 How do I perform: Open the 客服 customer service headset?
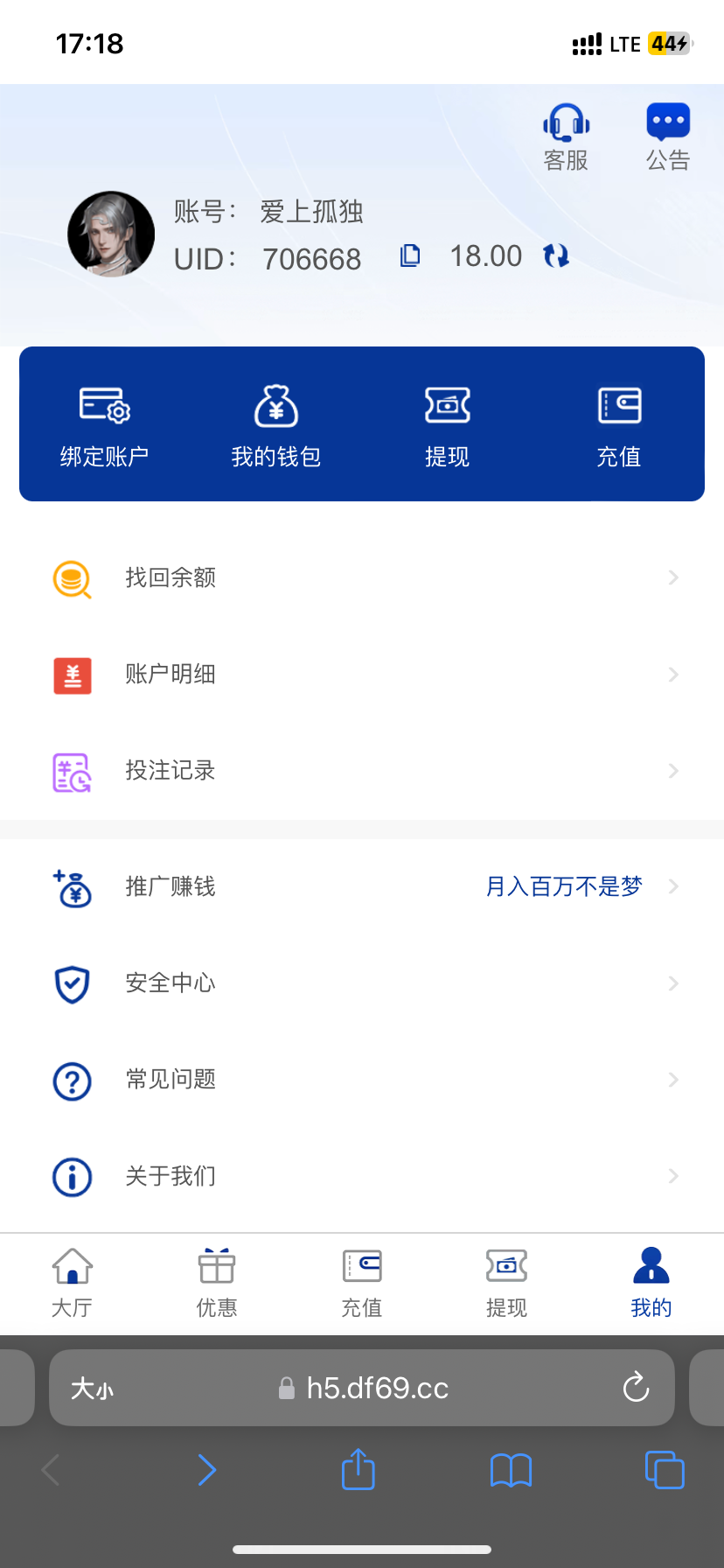566,136
